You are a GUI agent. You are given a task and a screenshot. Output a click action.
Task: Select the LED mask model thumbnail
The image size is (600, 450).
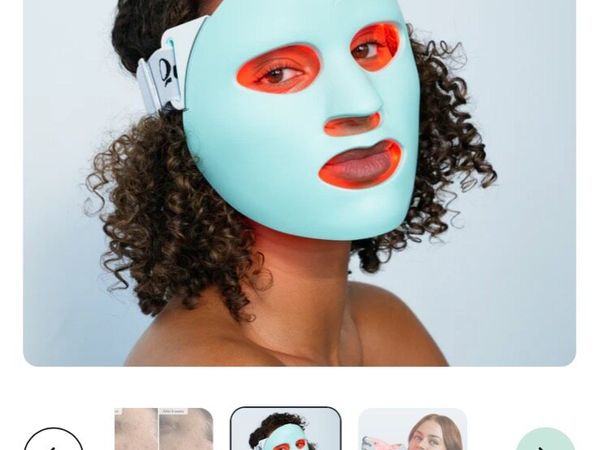[285, 430]
